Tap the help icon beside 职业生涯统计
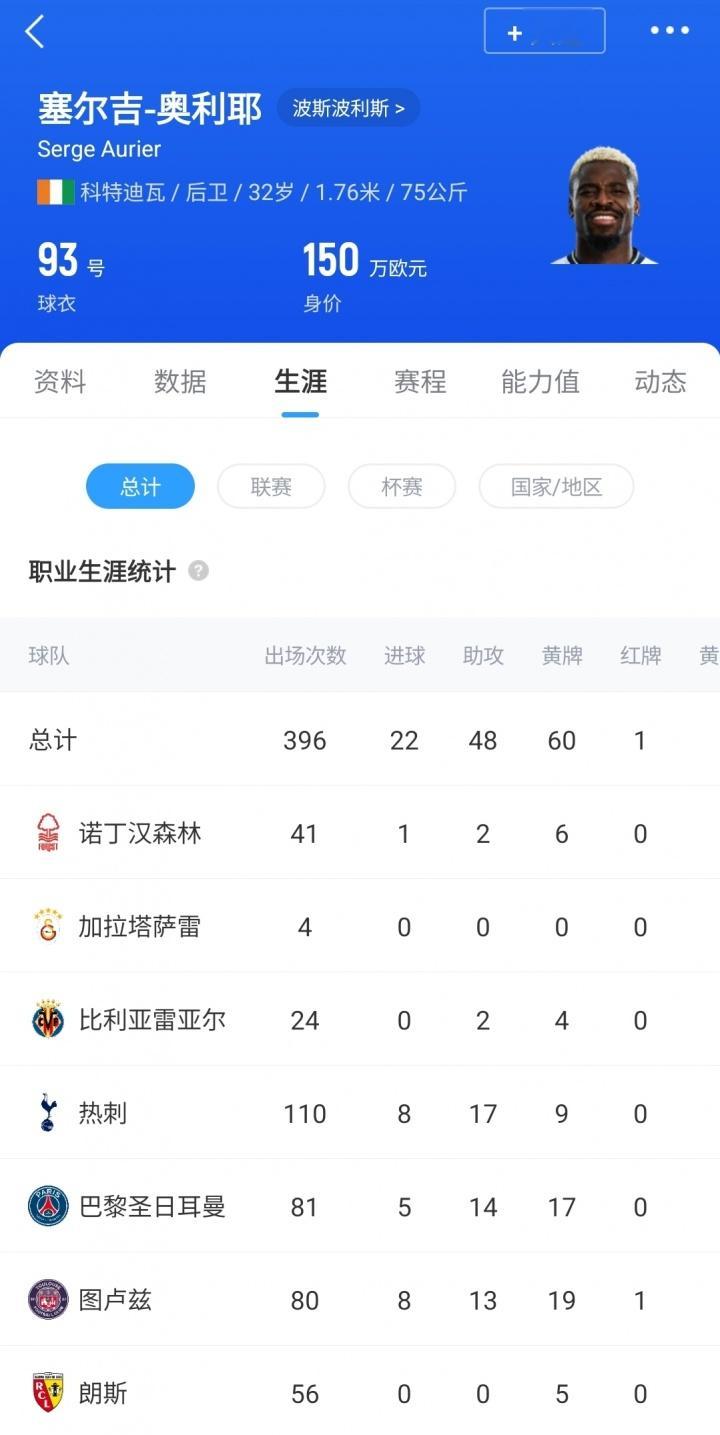This screenshot has height=1435, width=720. (x=199, y=571)
